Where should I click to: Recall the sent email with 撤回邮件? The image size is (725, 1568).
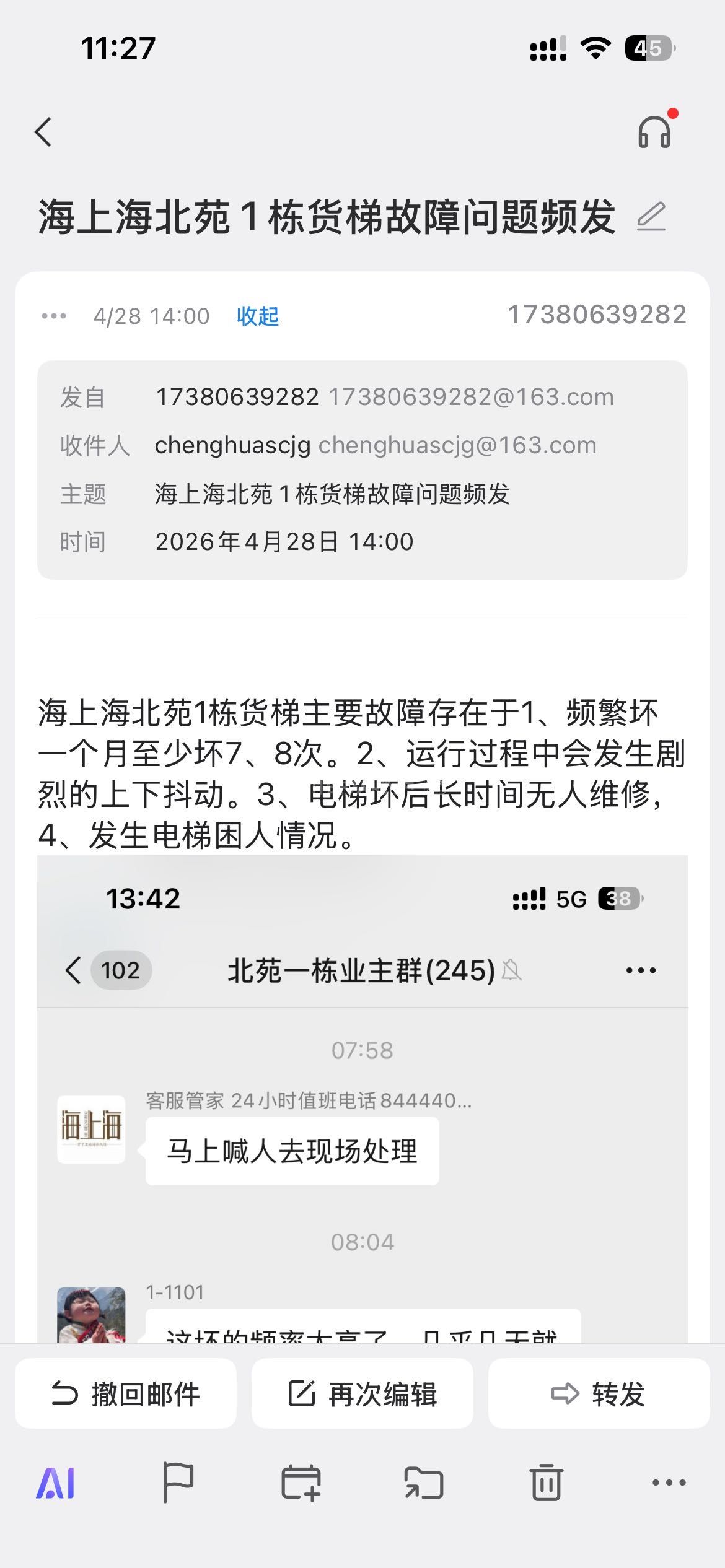pyautogui.click(x=126, y=1394)
